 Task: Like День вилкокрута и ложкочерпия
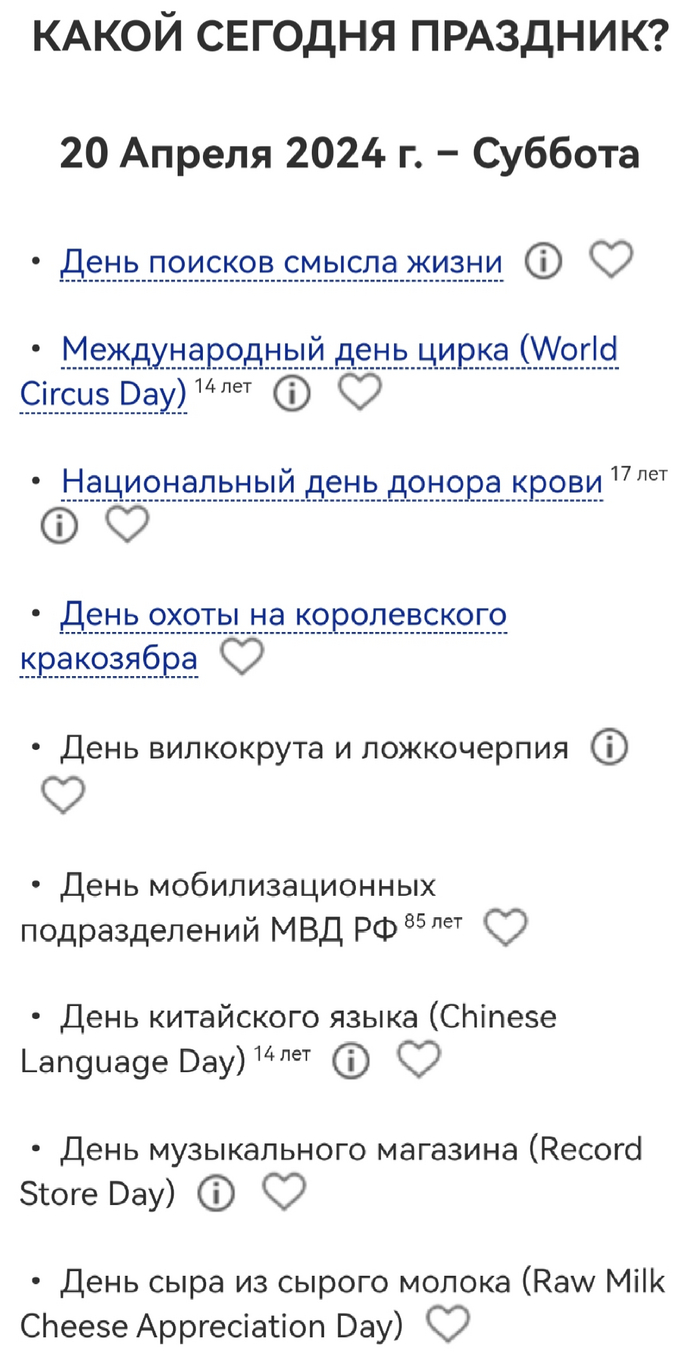click(63, 796)
